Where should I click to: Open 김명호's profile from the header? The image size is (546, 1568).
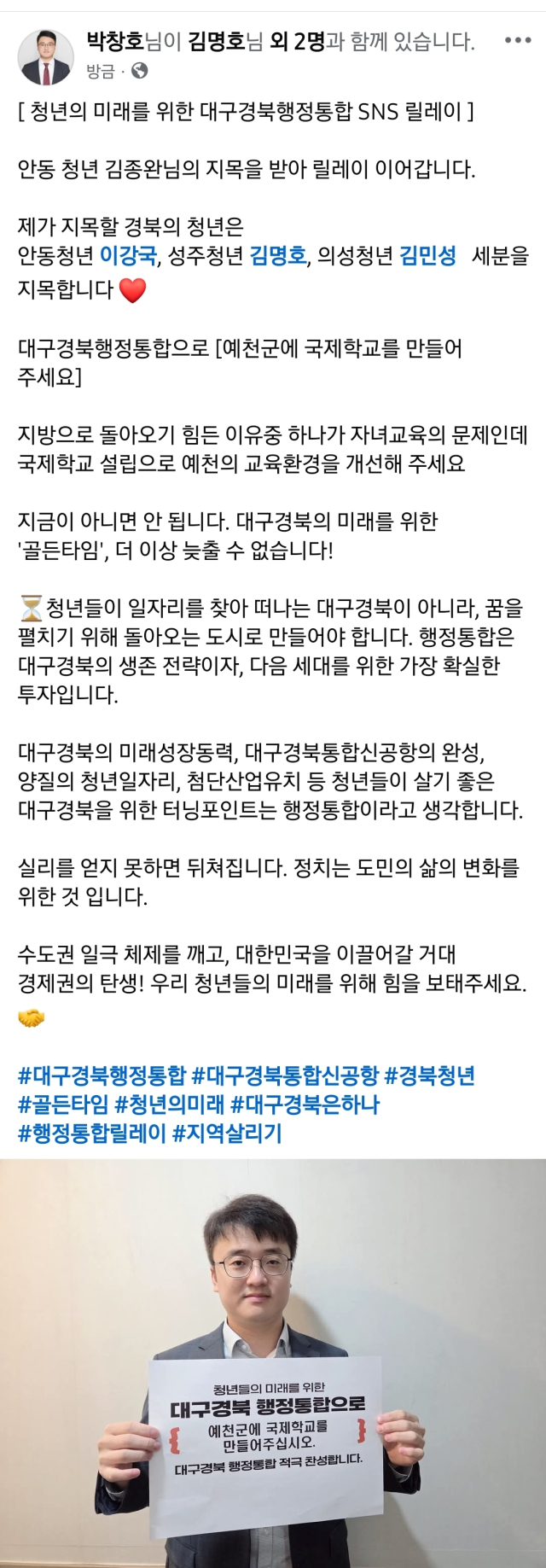pyautogui.click(x=216, y=41)
